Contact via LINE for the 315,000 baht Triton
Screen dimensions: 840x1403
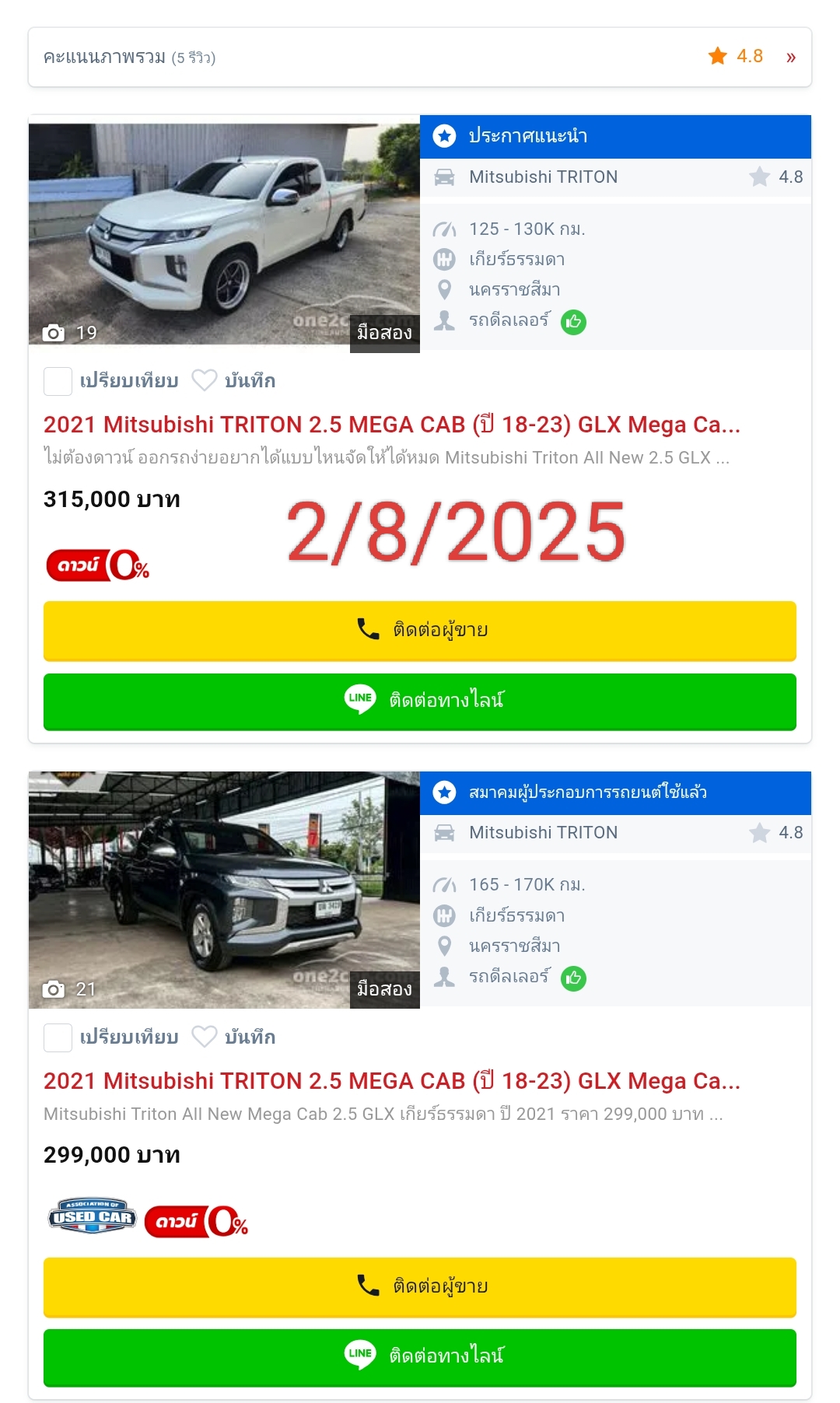[420, 700]
